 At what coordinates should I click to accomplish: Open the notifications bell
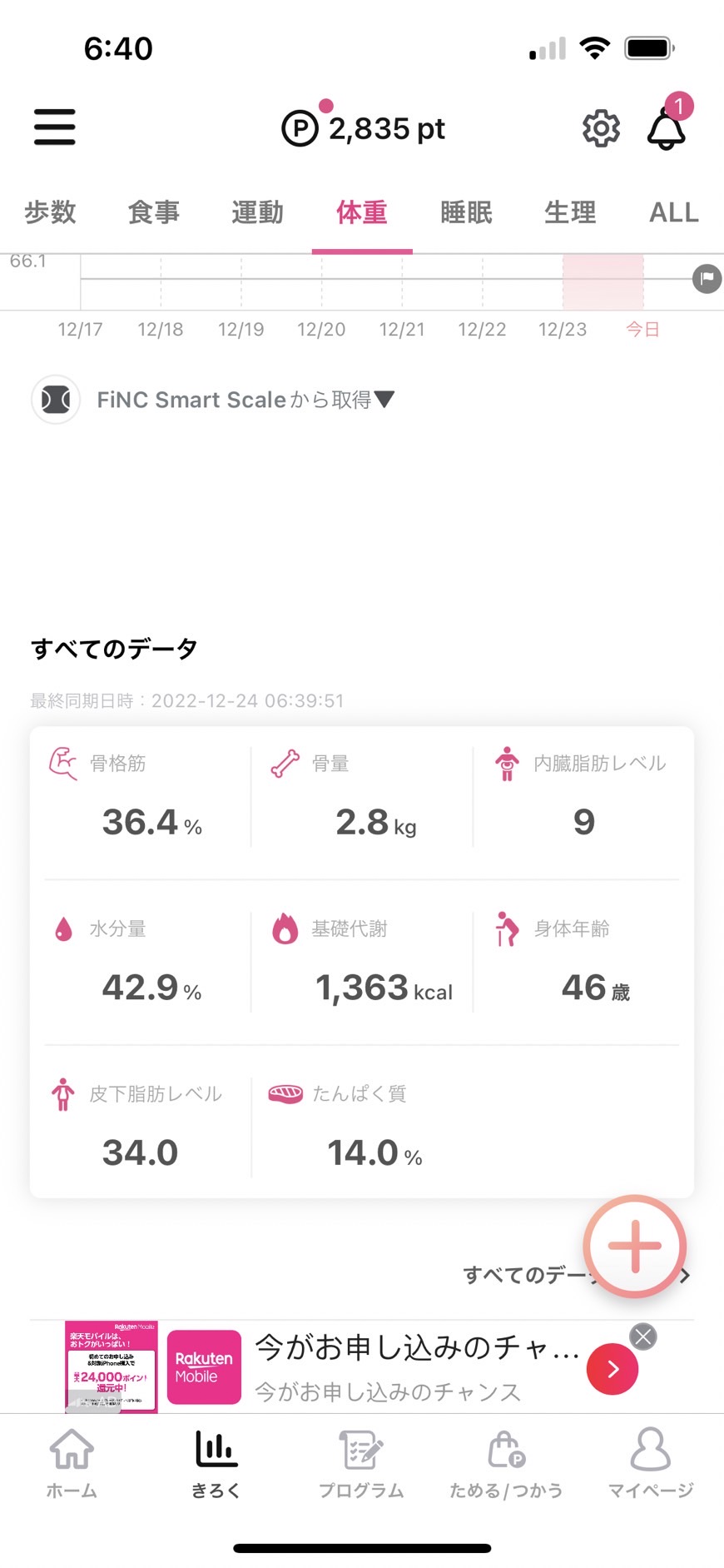[x=667, y=128]
